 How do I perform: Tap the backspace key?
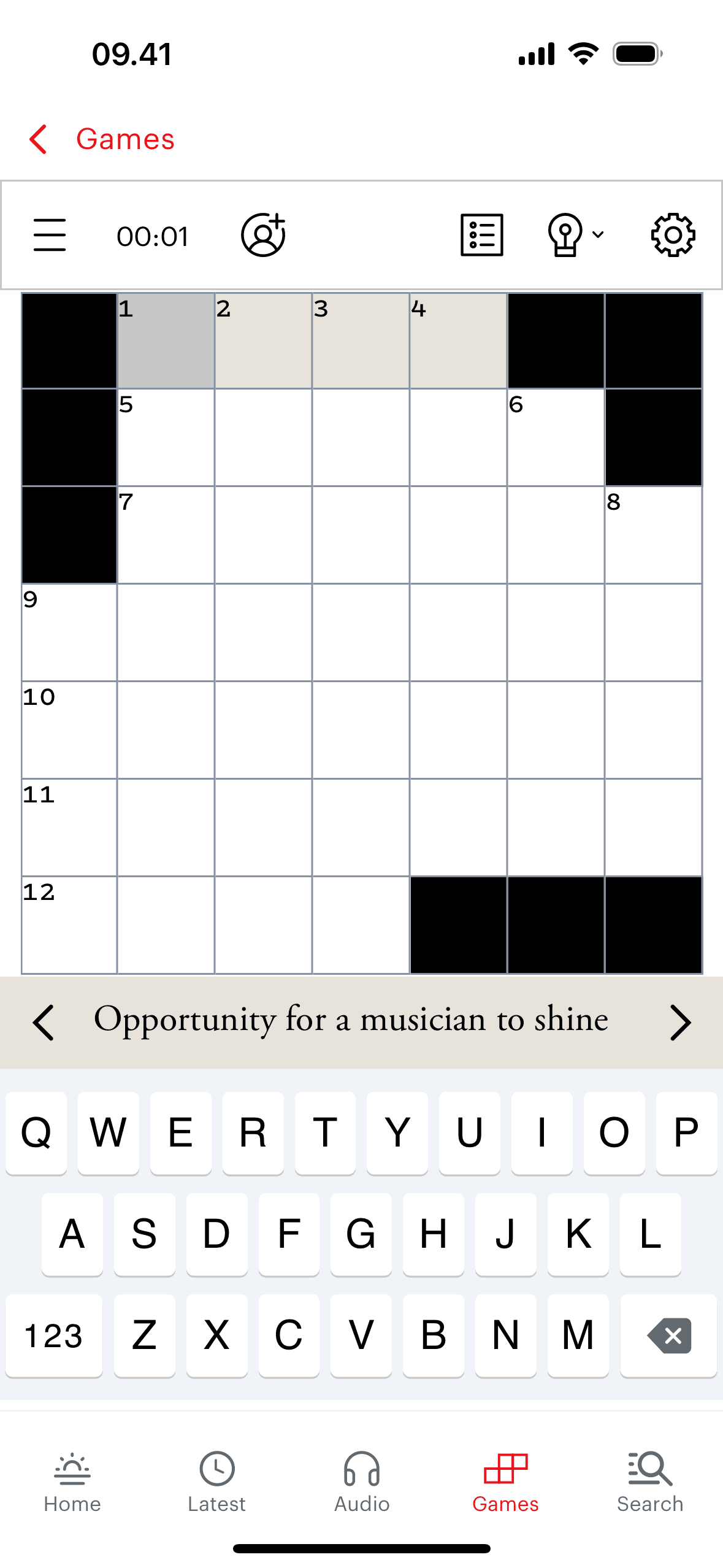[668, 1335]
